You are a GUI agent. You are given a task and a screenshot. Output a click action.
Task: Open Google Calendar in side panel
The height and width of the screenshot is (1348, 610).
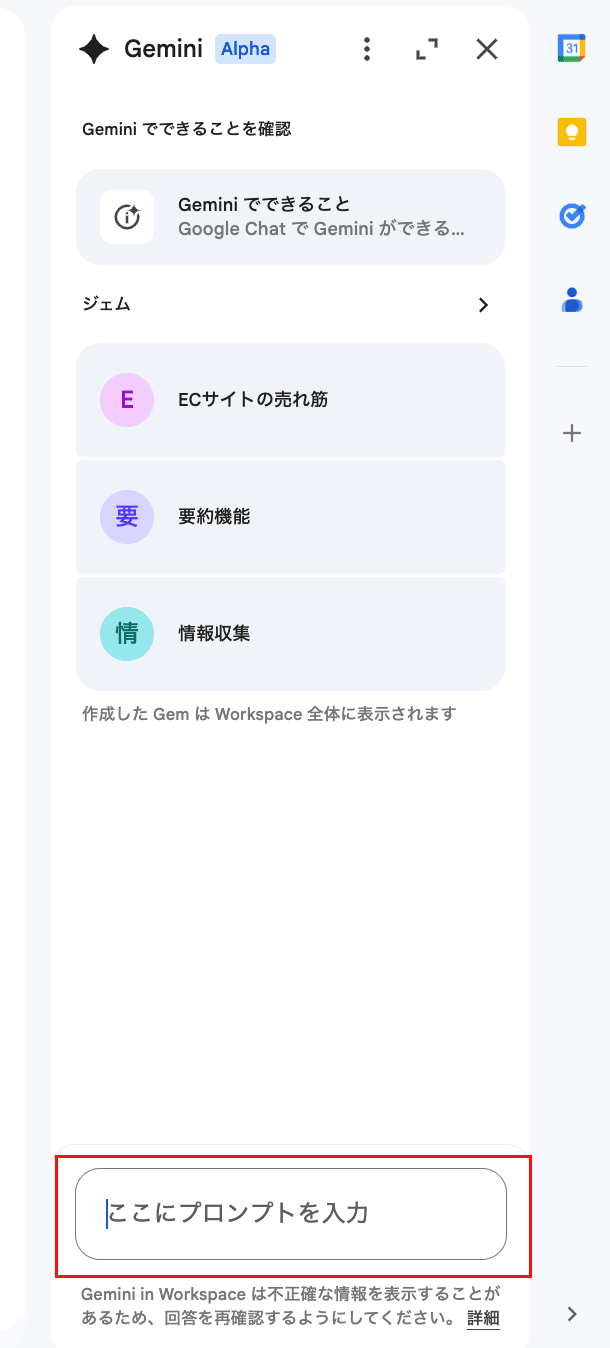tap(571, 48)
